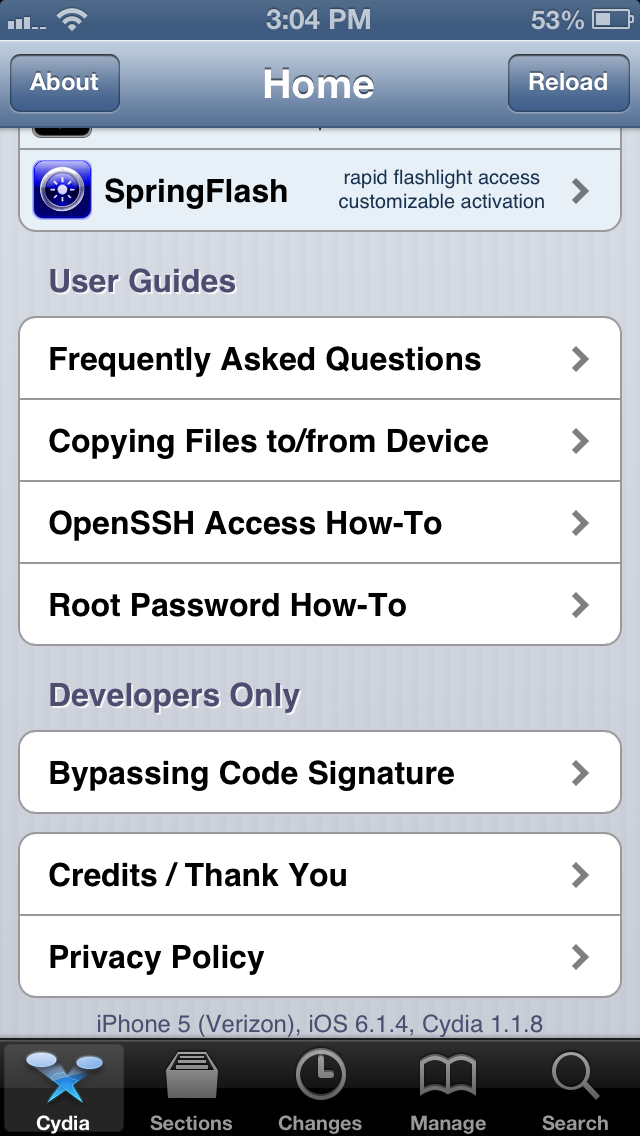The image size is (640, 1136).
Task: Open Copying Files to/from Device guide
Action: point(320,440)
